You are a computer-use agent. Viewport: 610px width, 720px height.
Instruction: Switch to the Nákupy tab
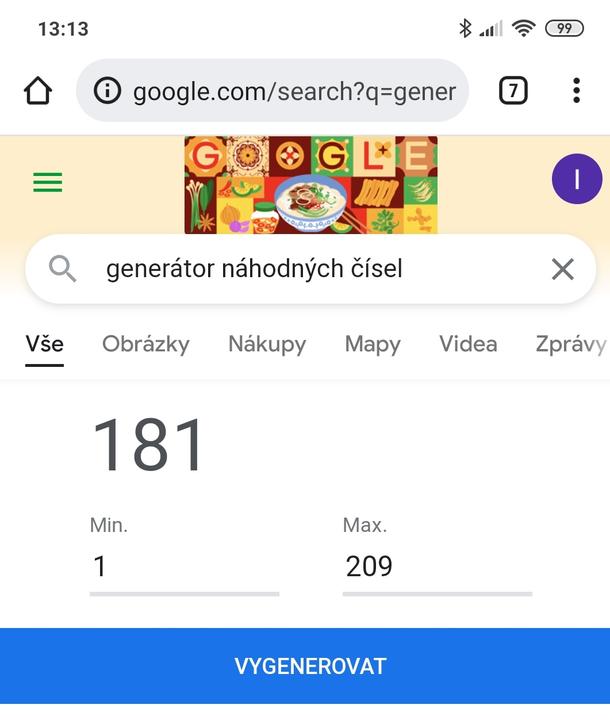tap(267, 344)
